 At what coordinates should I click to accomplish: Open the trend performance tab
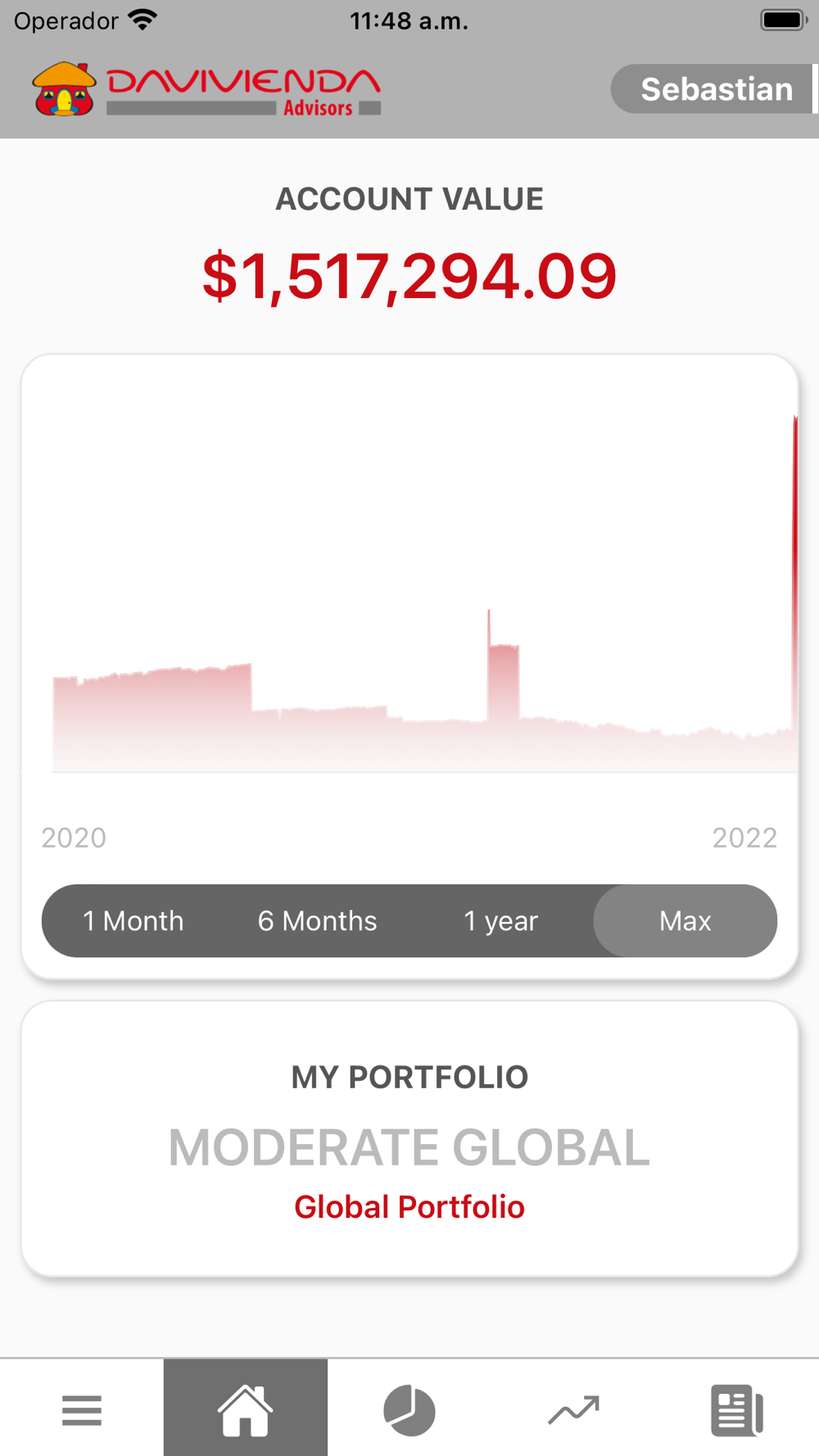(573, 1410)
